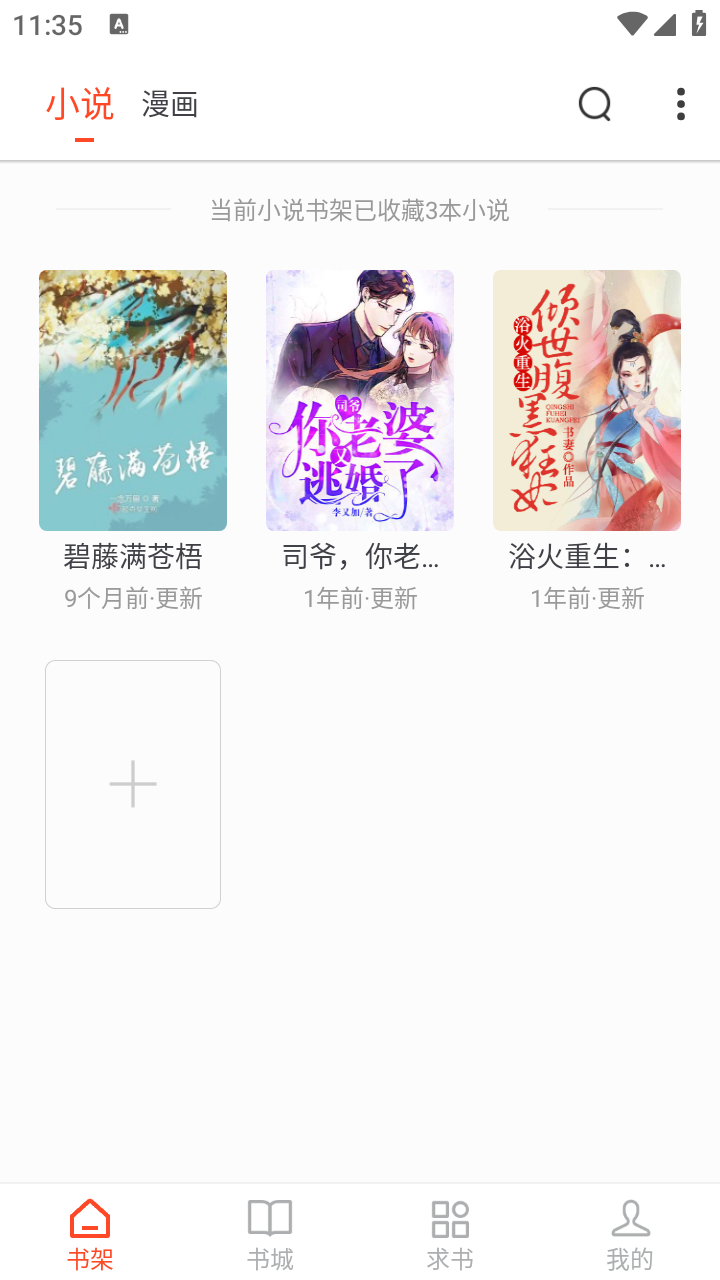Open the 书城 book store icon

tap(270, 1218)
